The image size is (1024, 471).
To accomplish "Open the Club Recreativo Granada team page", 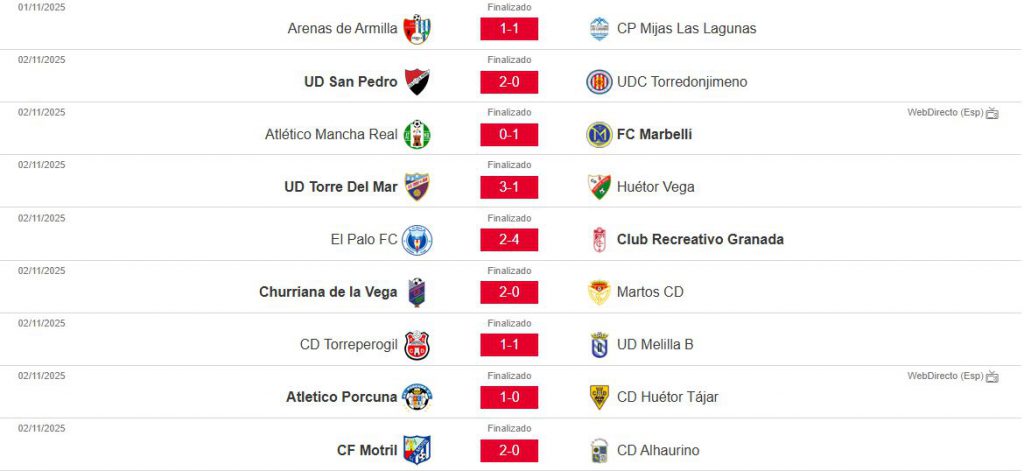I will 700,240.
